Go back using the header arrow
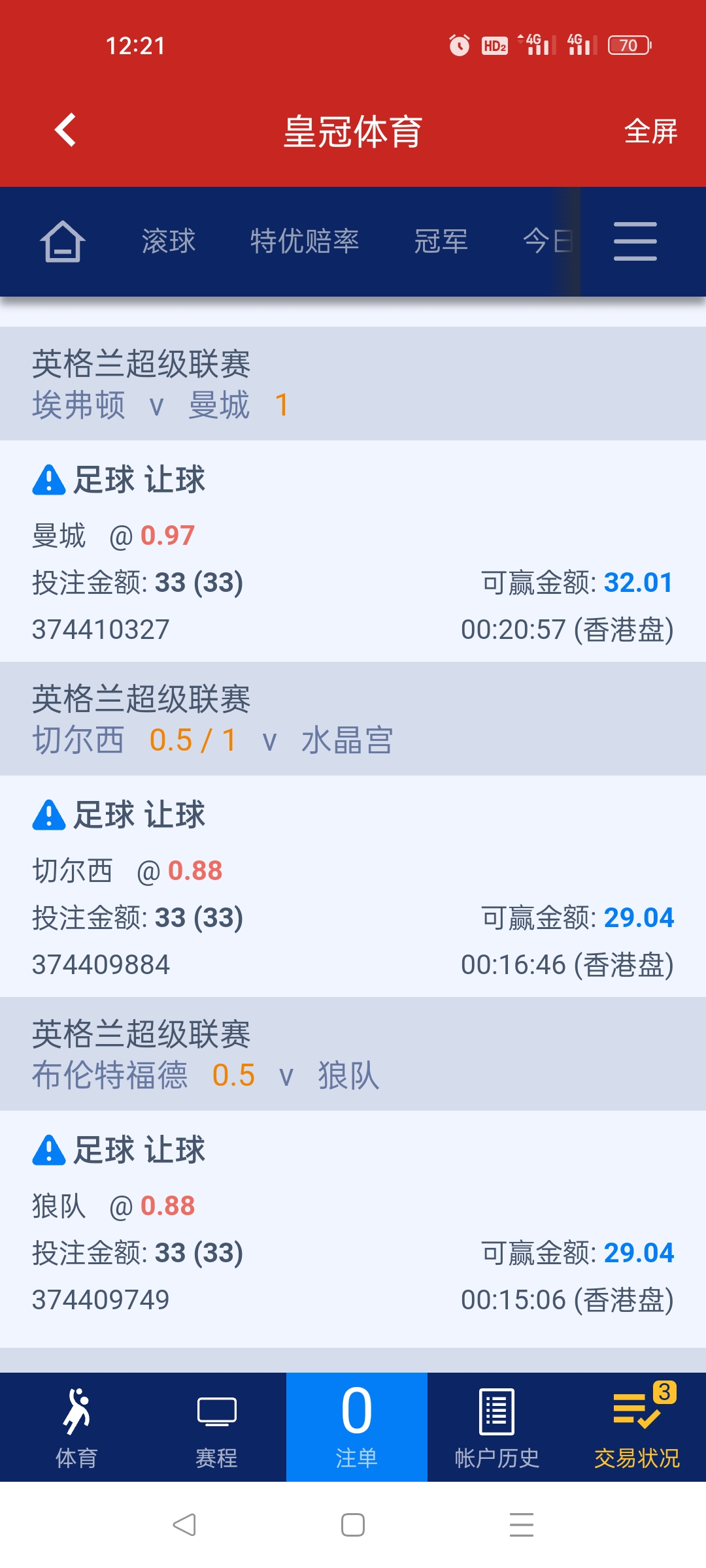Screen dimensions: 706x1568 [x=65, y=130]
